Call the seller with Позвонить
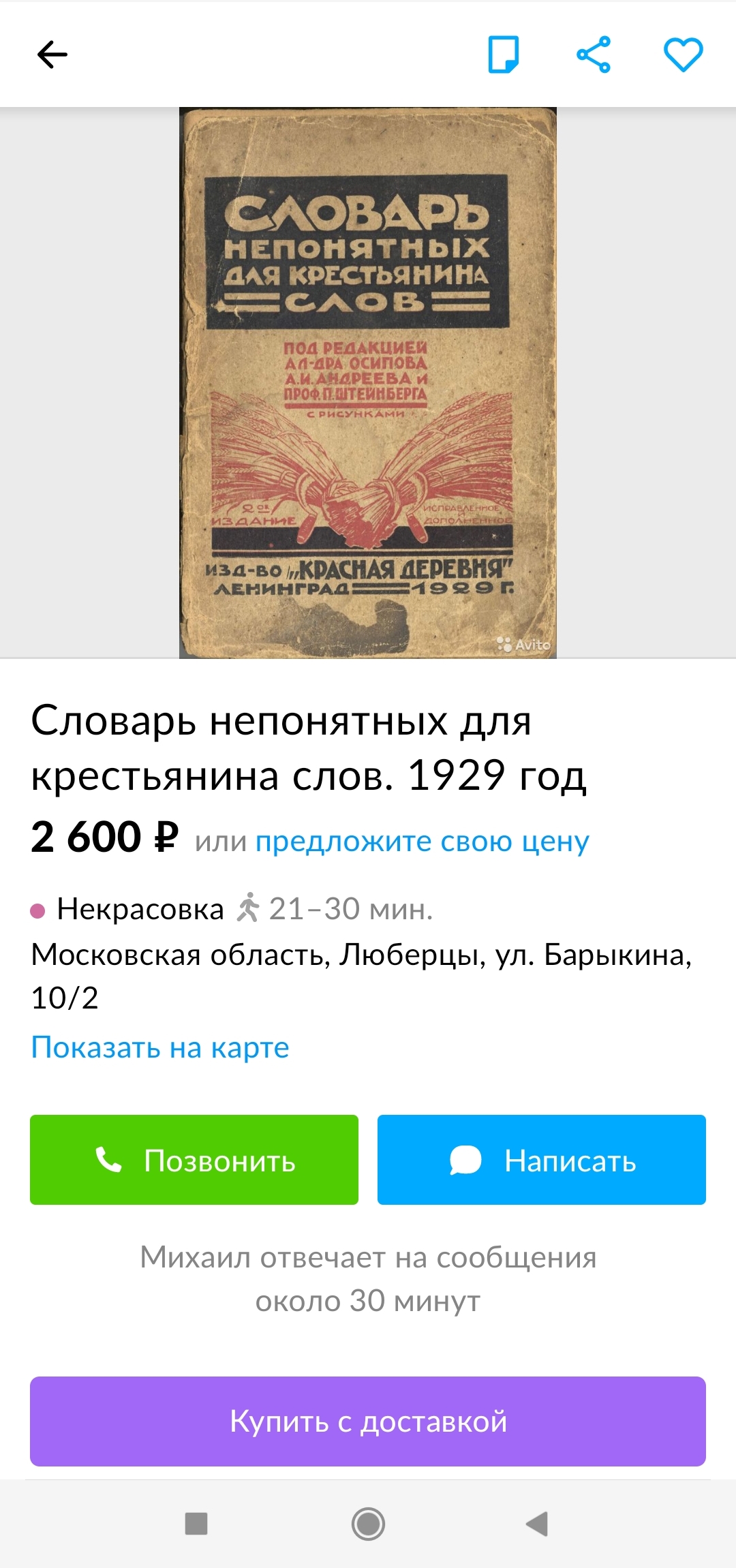 [x=194, y=1160]
